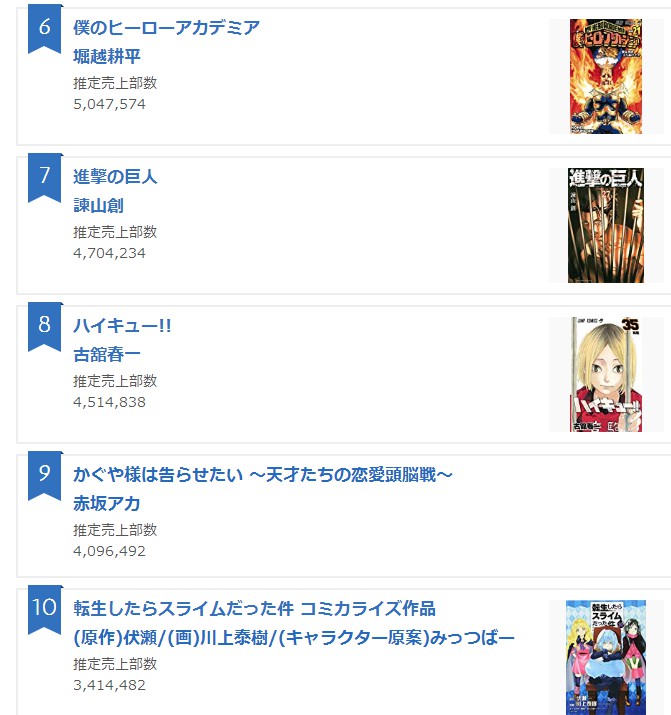Tap the ハイキュー!! cover image
Image resolution: width=671 pixels, height=715 pixels.
tap(605, 374)
